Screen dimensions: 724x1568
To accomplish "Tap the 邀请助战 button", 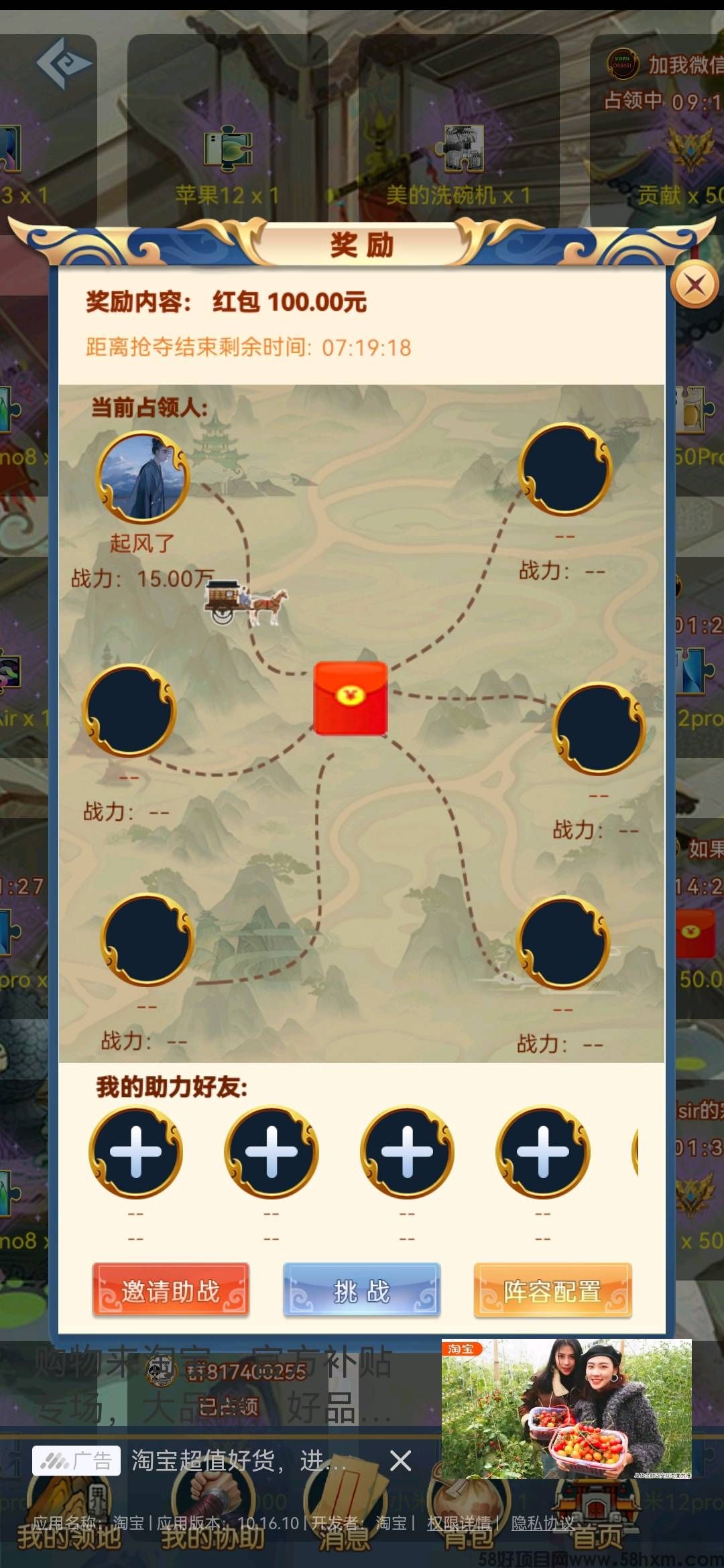I will point(170,1291).
